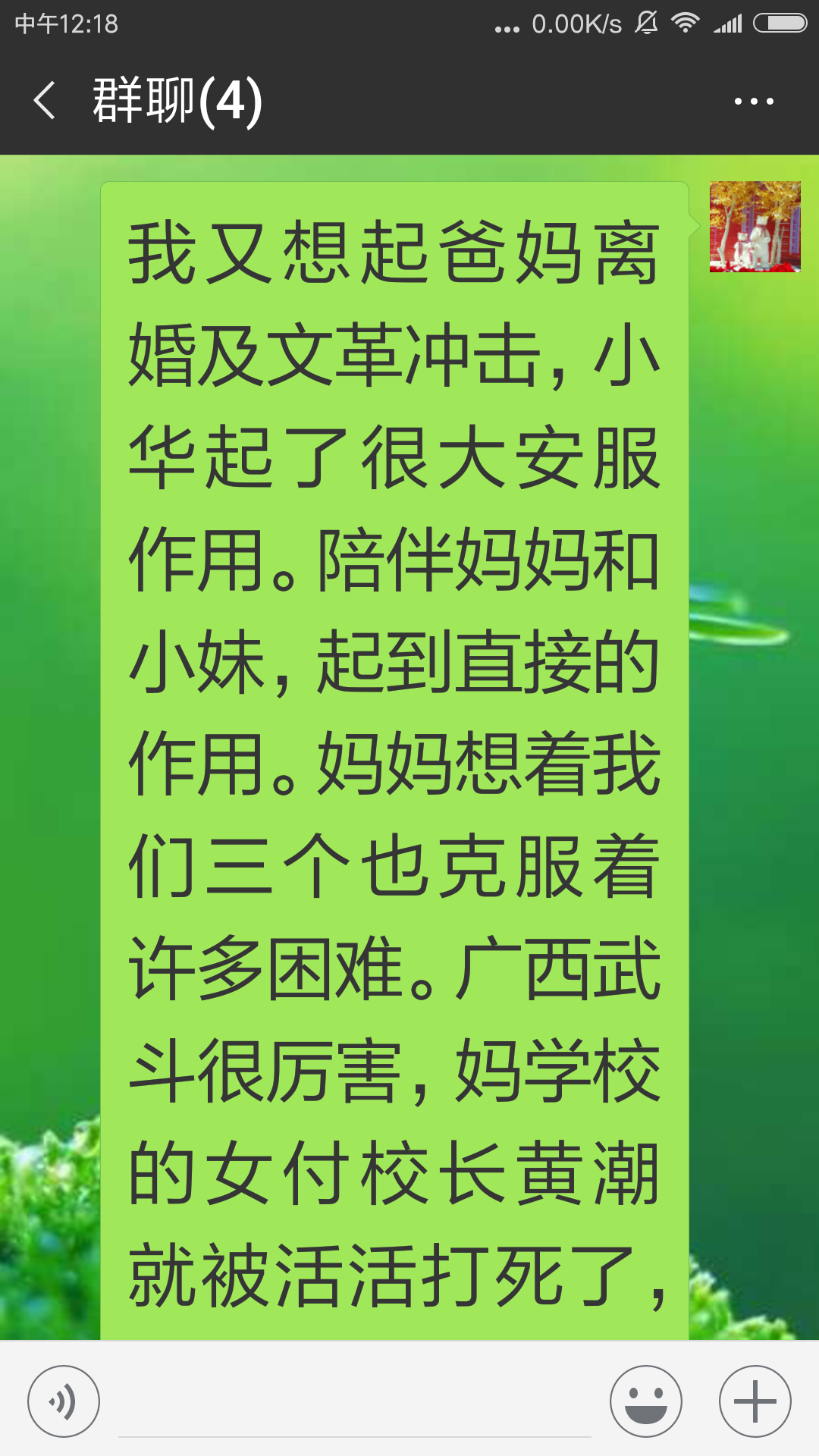819x1456 pixels.
Task: Open the group chat options menu
Action: [754, 101]
